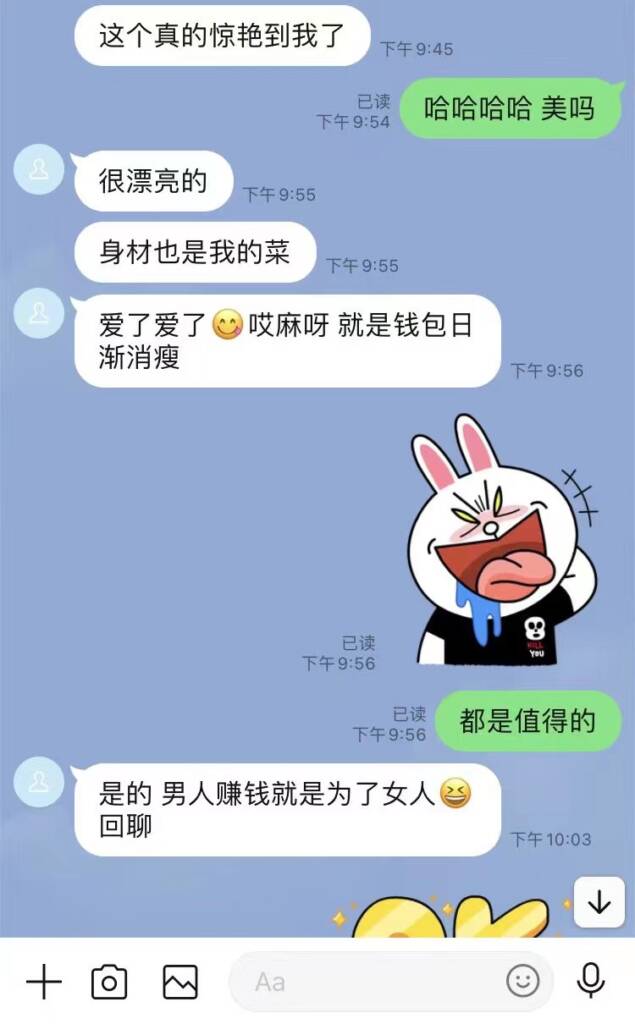Jump to the latest messages with the down arrow
The height and width of the screenshot is (1024, 635).
(x=599, y=903)
